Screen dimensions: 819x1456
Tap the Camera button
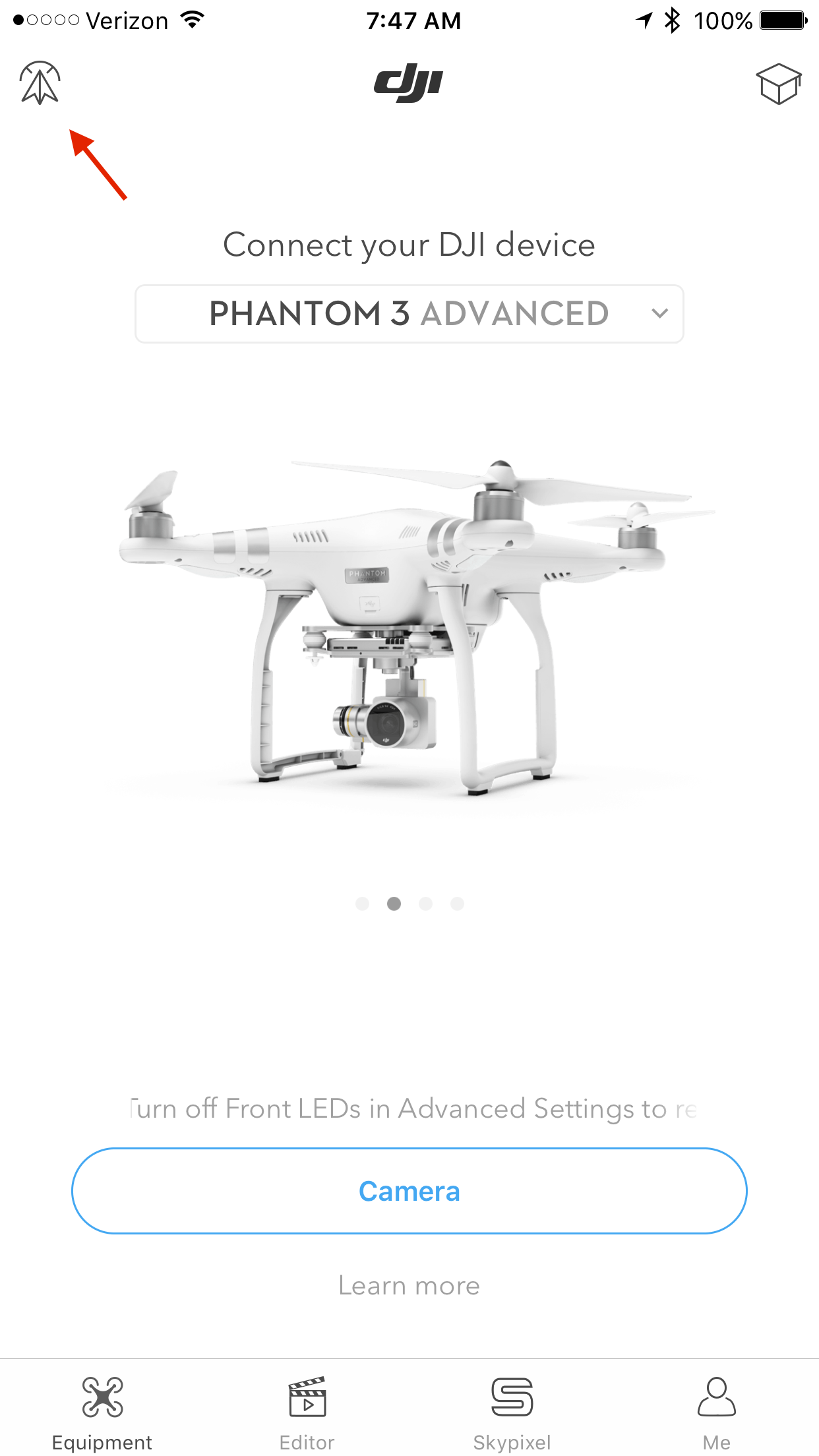(409, 1191)
